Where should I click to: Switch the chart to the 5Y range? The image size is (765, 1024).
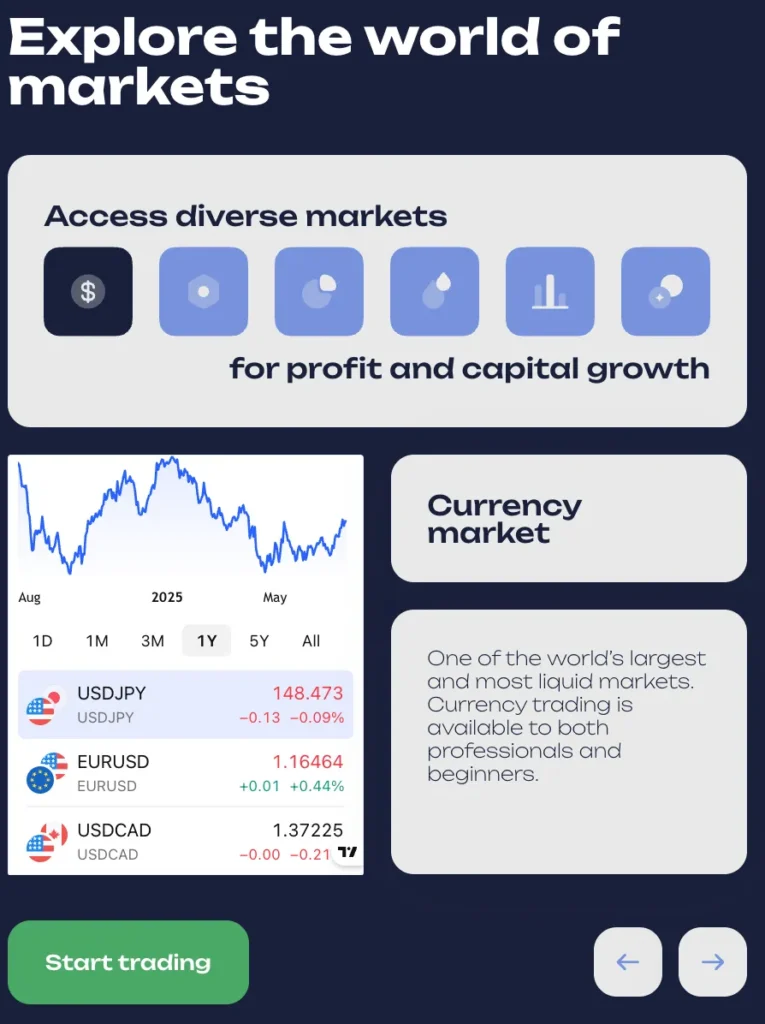(259, 641)
